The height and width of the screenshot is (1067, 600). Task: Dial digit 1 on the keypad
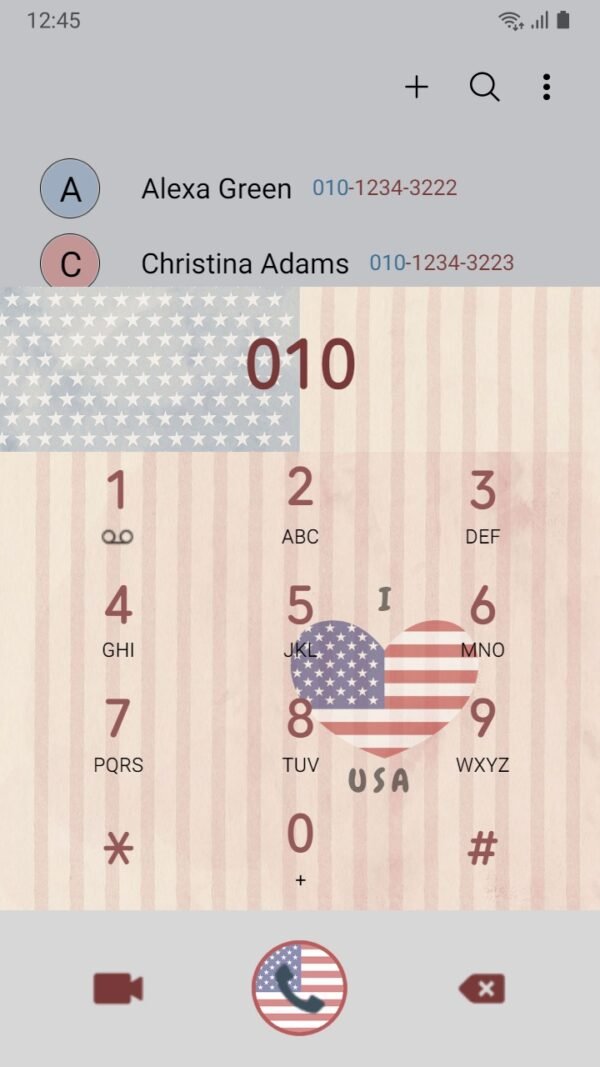pos(118,507)
